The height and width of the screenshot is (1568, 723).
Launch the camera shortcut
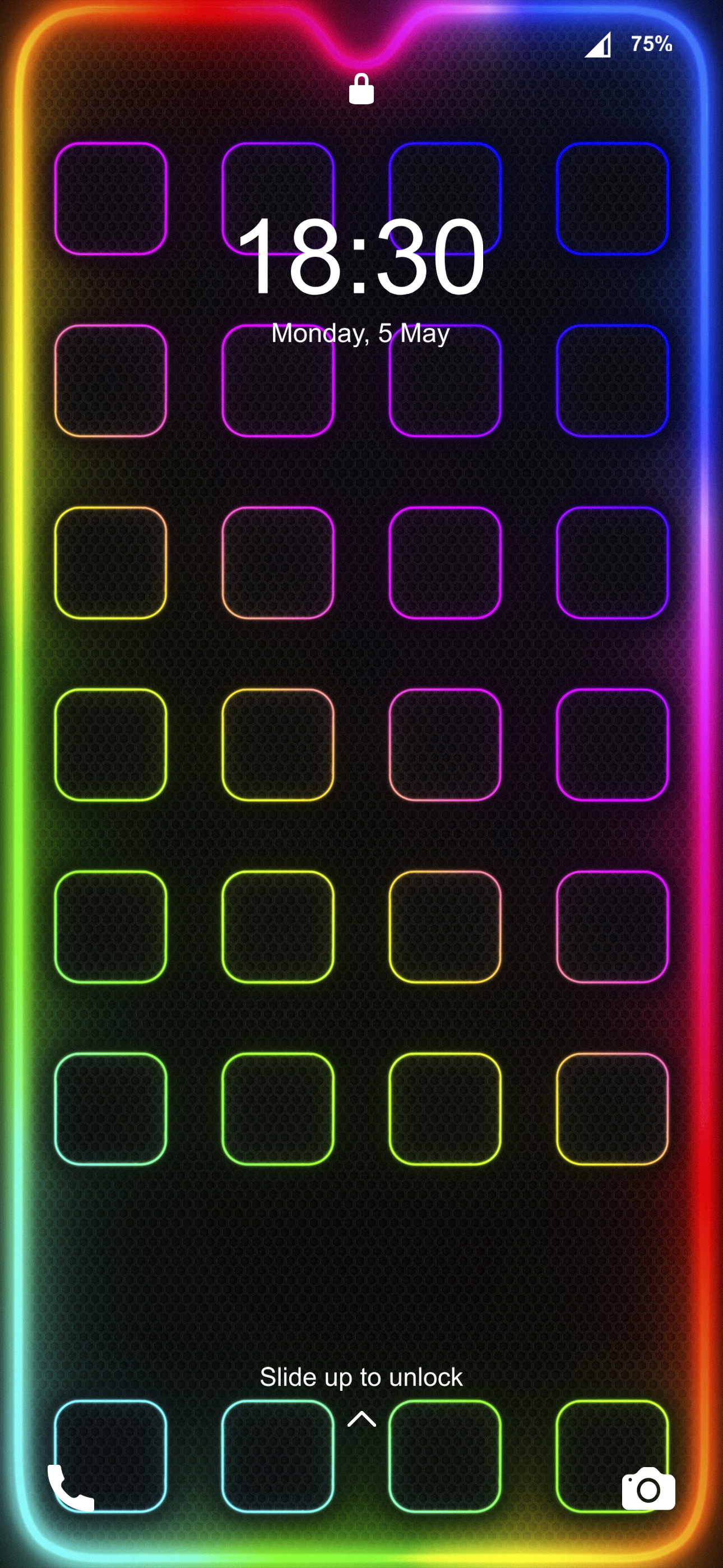[648, 1489]
